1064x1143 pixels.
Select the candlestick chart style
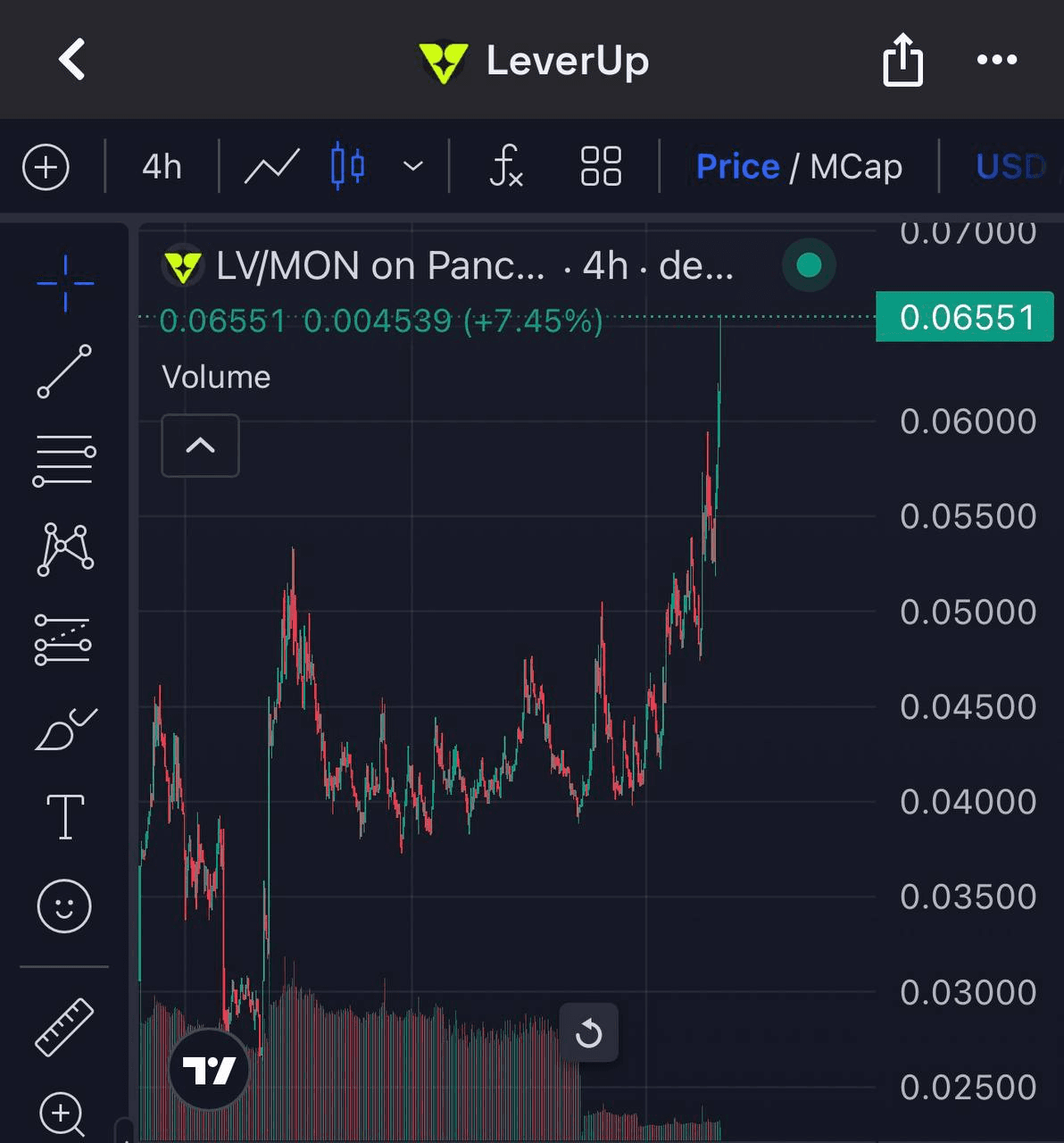coord(347,166)
